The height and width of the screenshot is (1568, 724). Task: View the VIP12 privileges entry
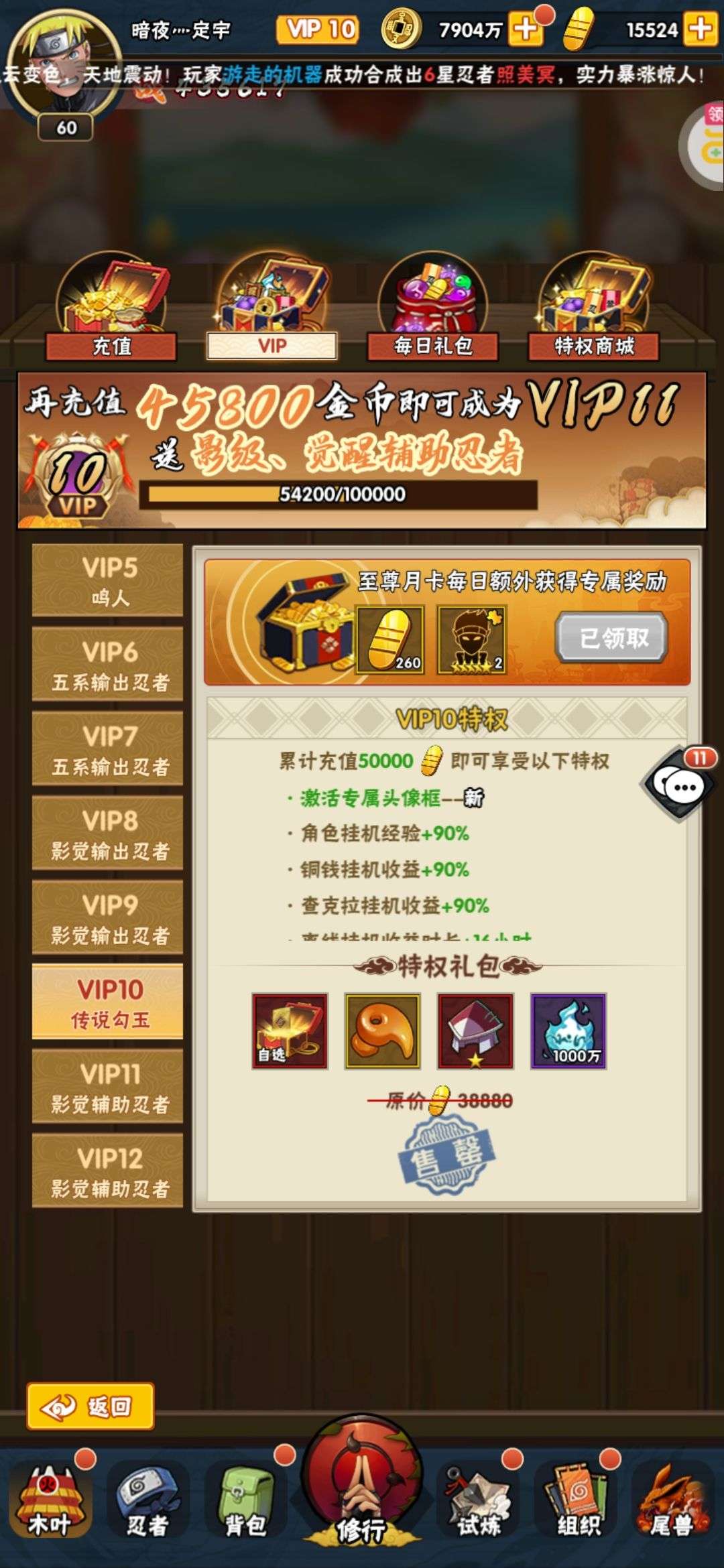107,1171
